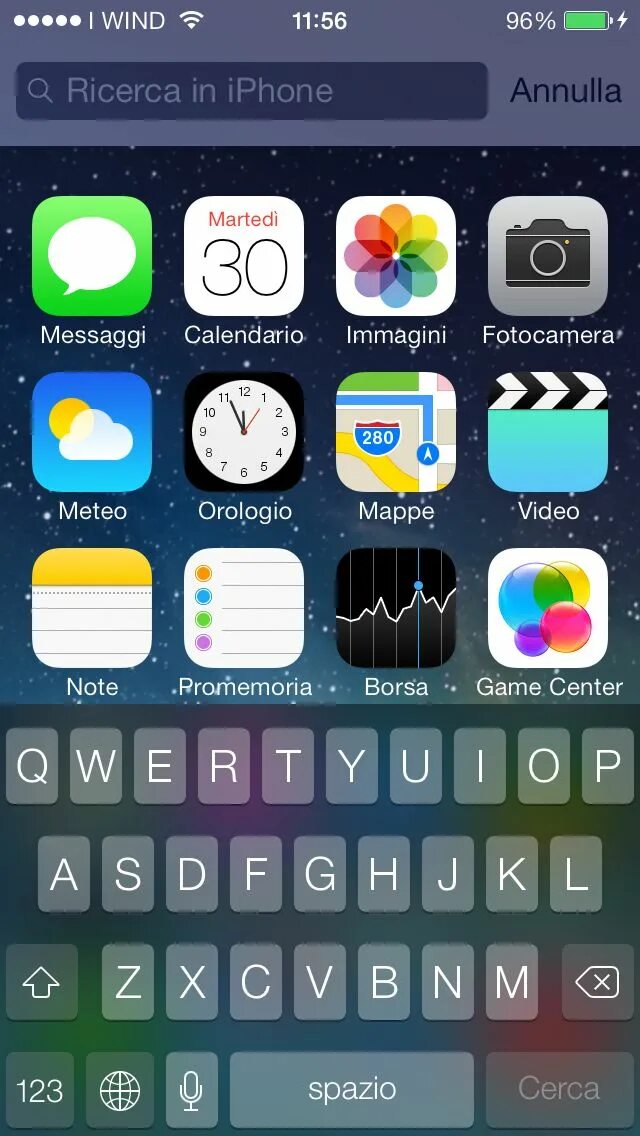The image size is (640, 1136).
Task: Tap the shift key on the keyboard
Action: [x=41, y=982]
